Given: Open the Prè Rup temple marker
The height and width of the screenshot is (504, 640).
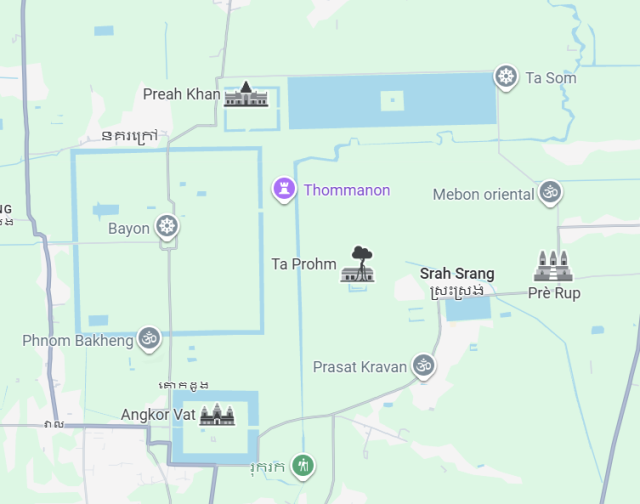Looking at the screenshot, I should 553,267.
